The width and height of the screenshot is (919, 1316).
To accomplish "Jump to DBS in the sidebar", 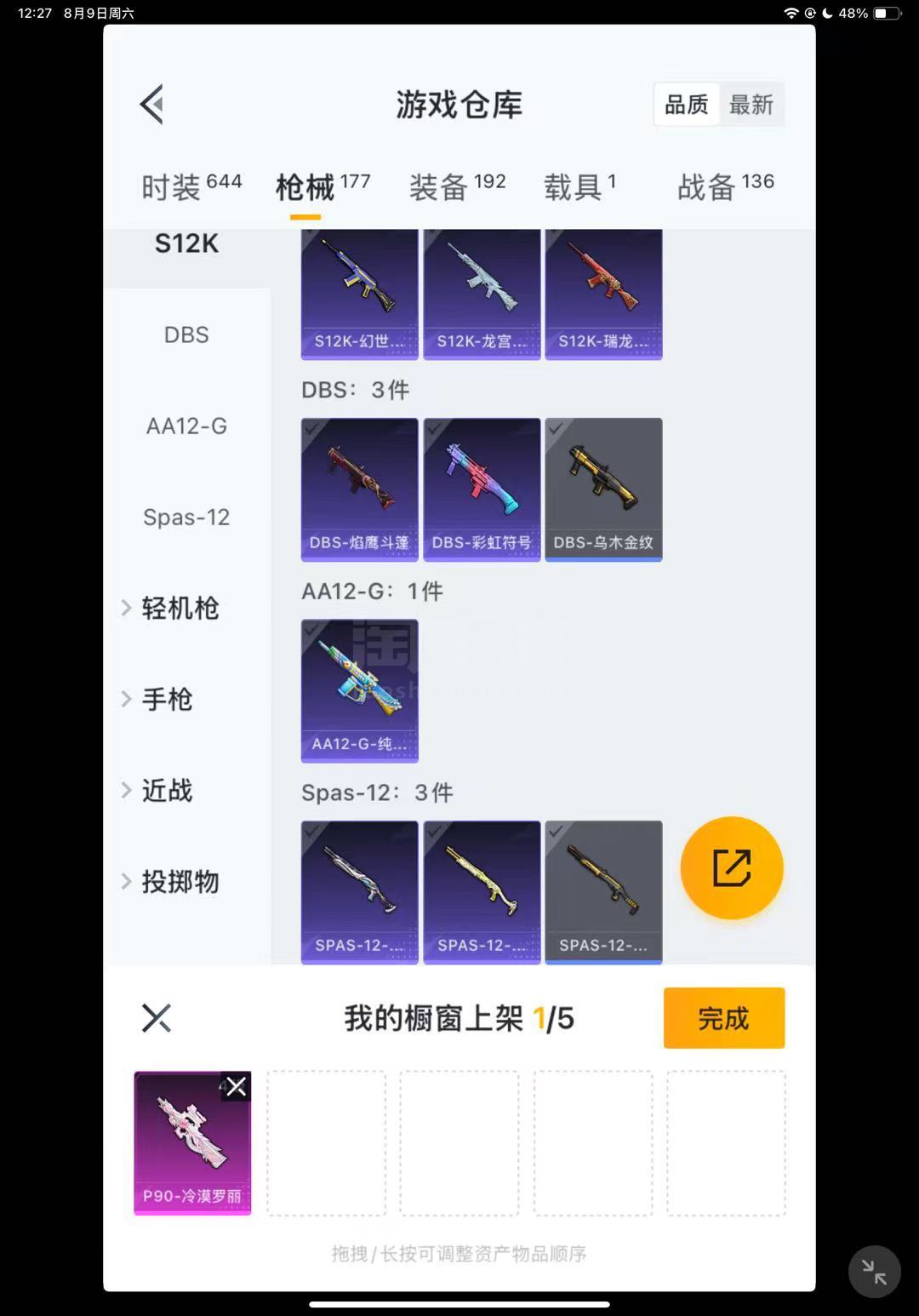I will [186, 335].
